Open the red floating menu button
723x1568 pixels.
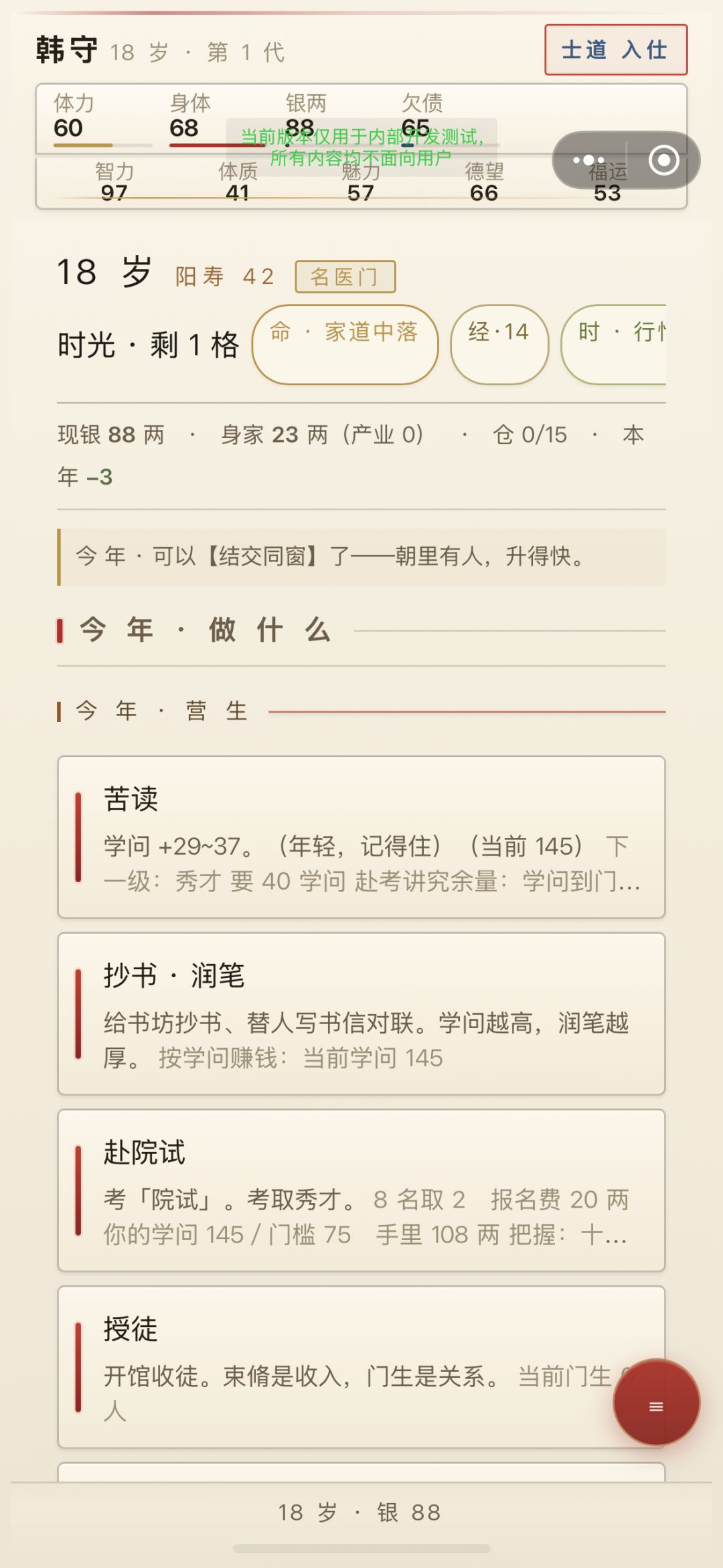click(x=656, y=1403)
